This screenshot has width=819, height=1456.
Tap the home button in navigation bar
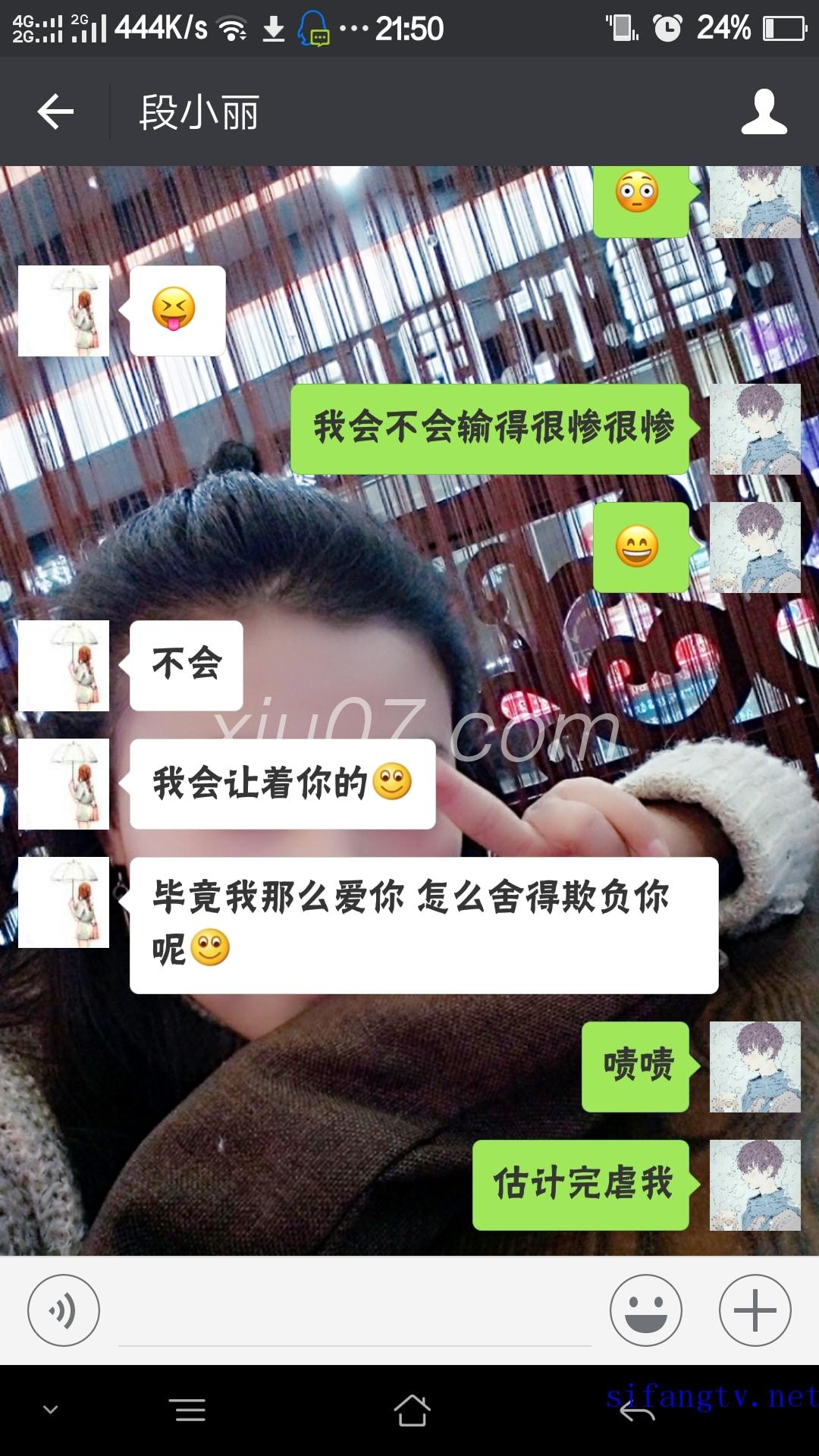click(412, 1410)
